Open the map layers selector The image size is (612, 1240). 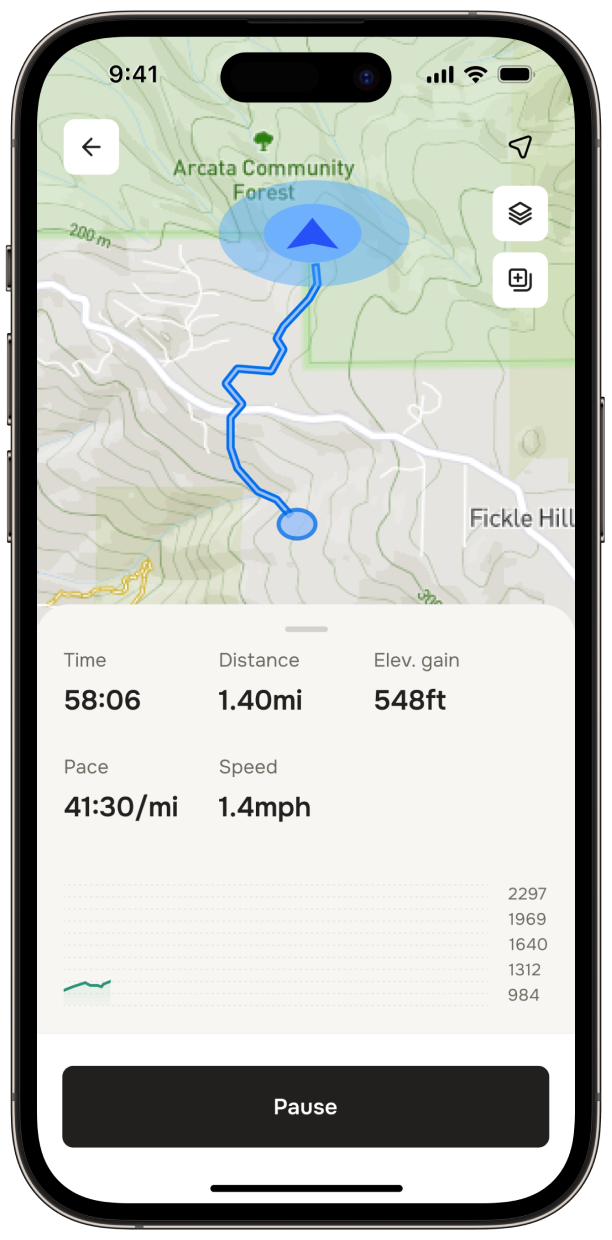tap(520, 213)
